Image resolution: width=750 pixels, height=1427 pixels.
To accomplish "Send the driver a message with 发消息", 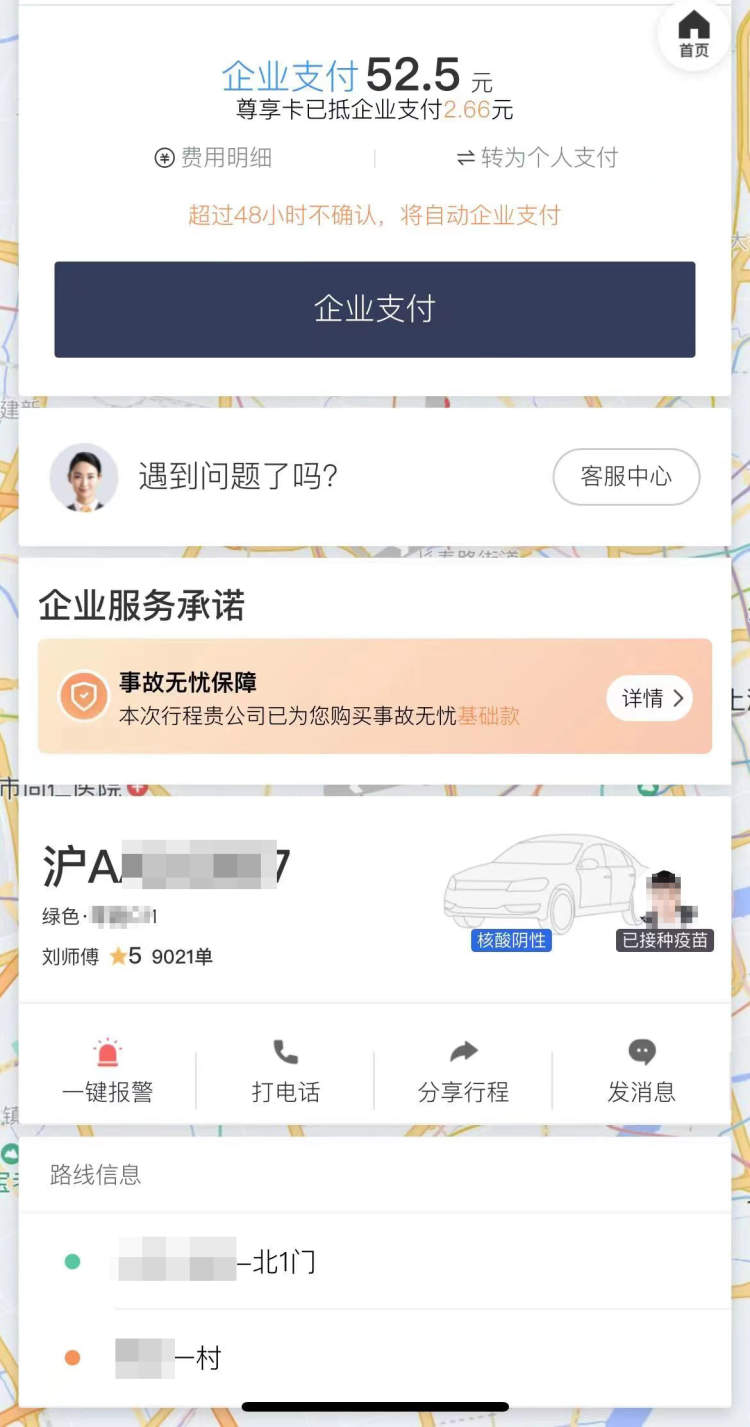I will click(x=641, y=1071).
